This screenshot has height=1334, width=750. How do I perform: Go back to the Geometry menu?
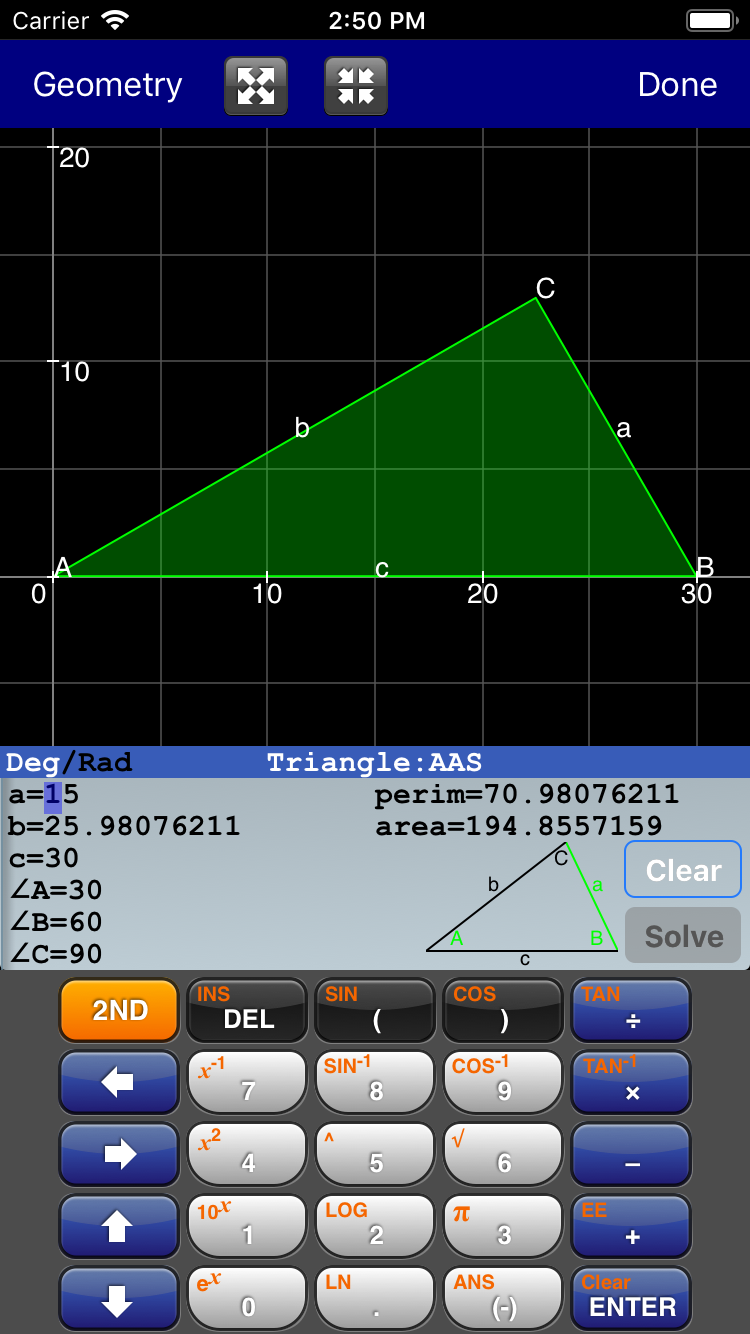tap(107, 85)
